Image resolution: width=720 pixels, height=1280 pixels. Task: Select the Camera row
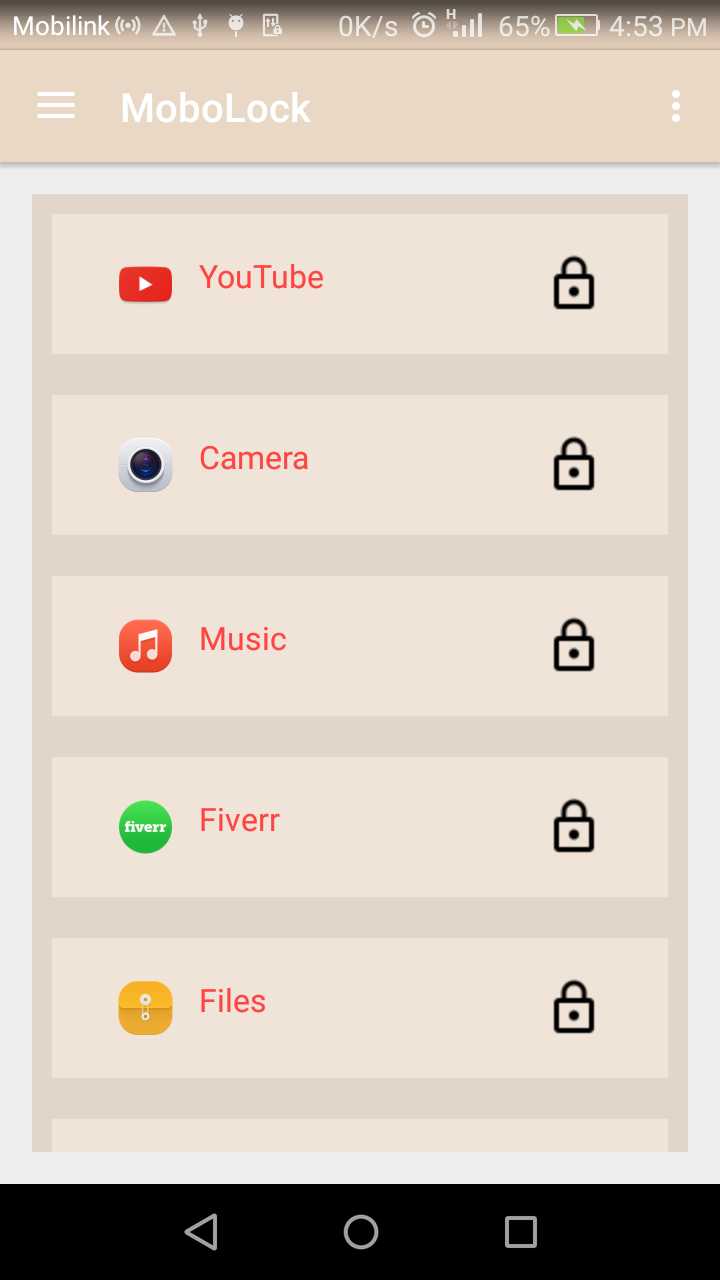tap(300, 464)
